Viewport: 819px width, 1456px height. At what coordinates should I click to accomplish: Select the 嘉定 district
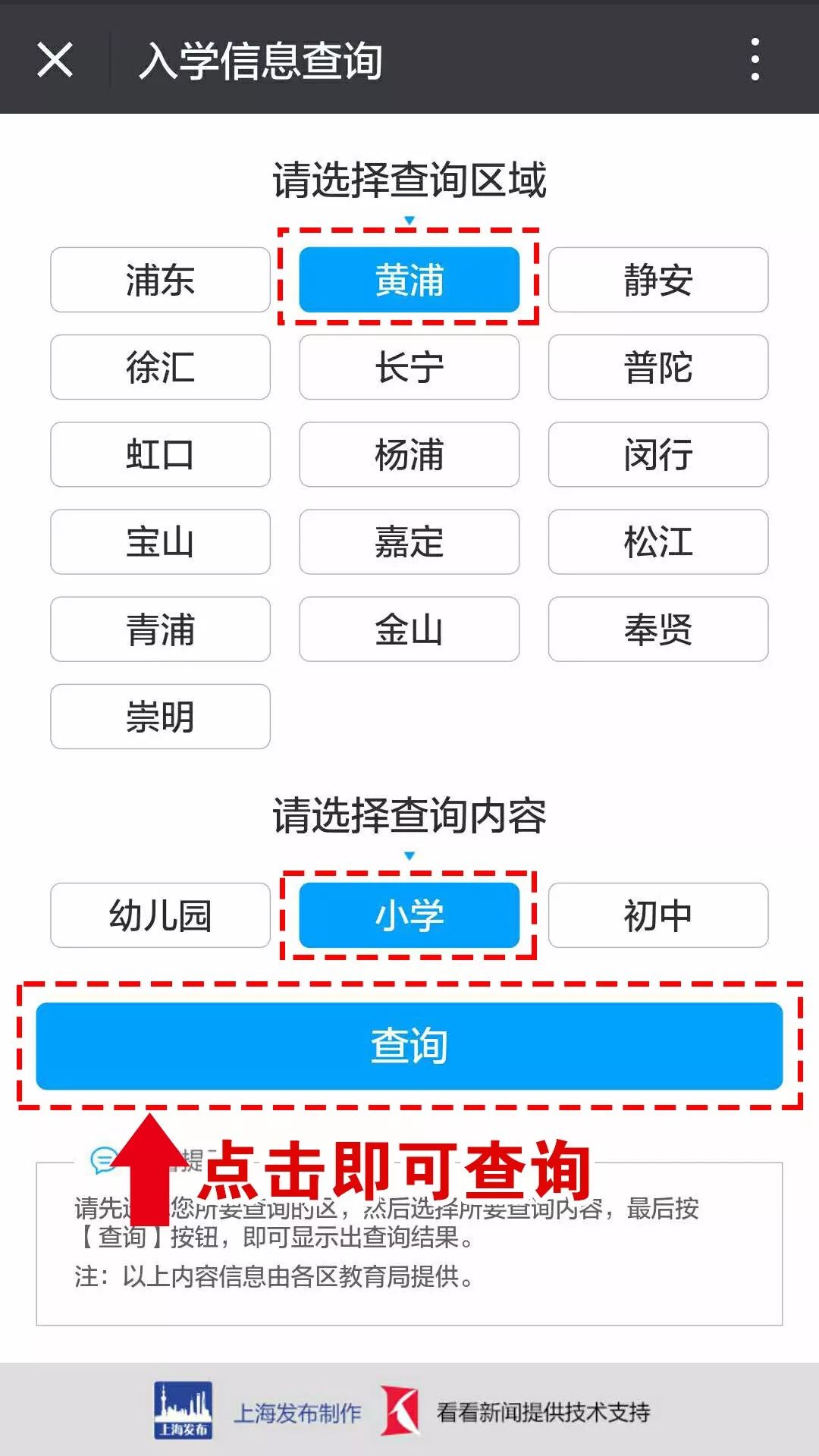[409, 541]
